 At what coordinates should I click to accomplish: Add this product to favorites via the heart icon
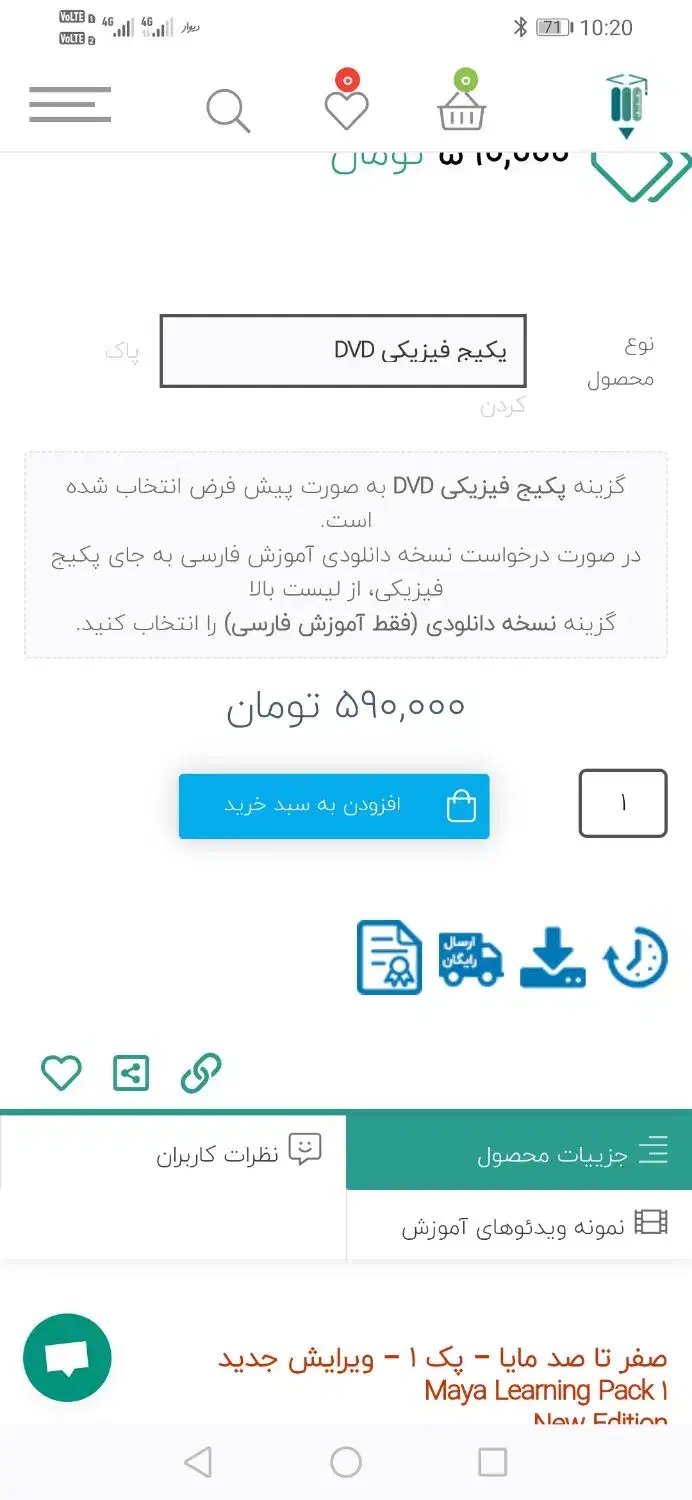(61, 1073)
